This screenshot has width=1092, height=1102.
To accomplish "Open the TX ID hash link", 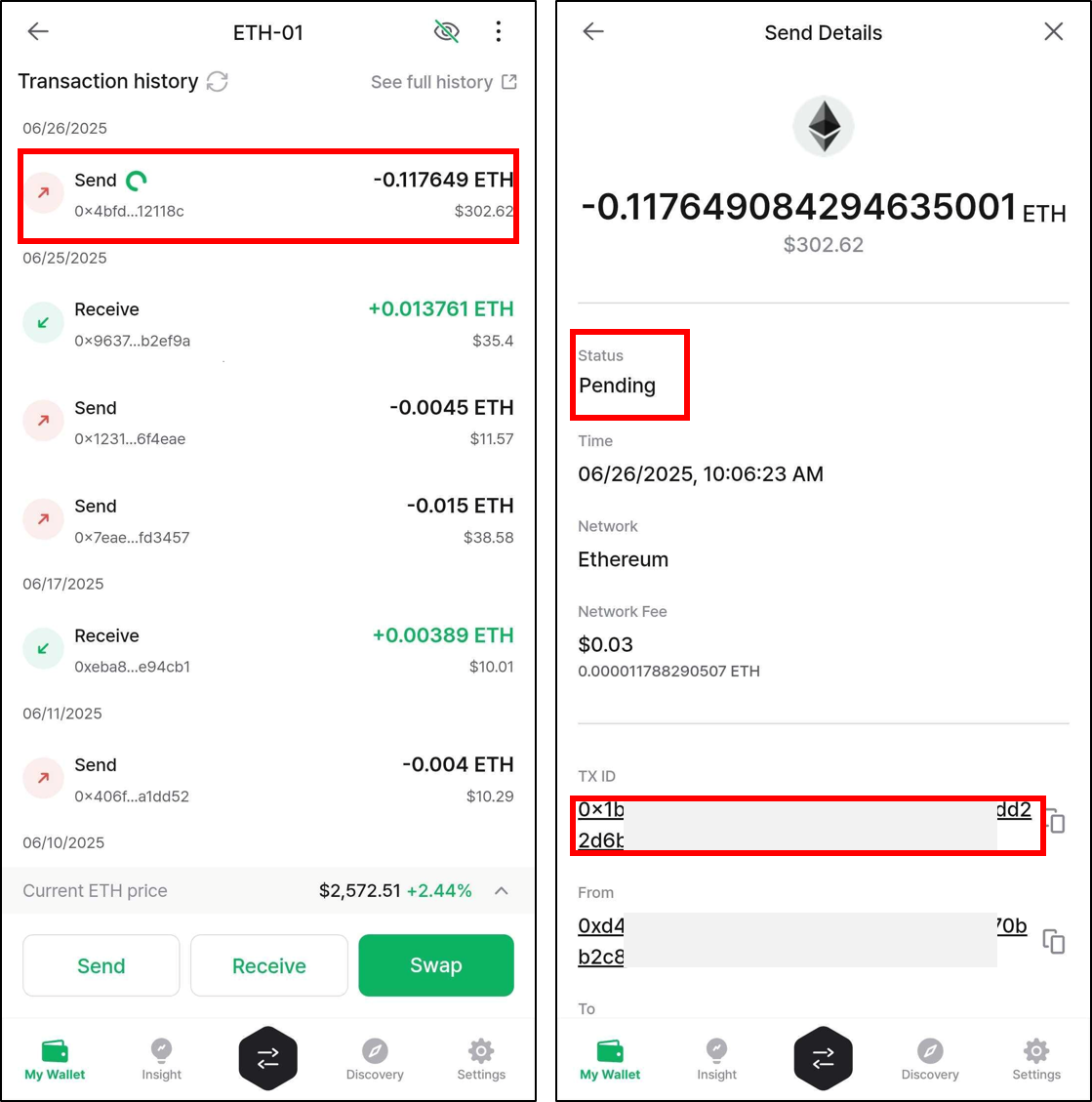I will tap(601, 825).
